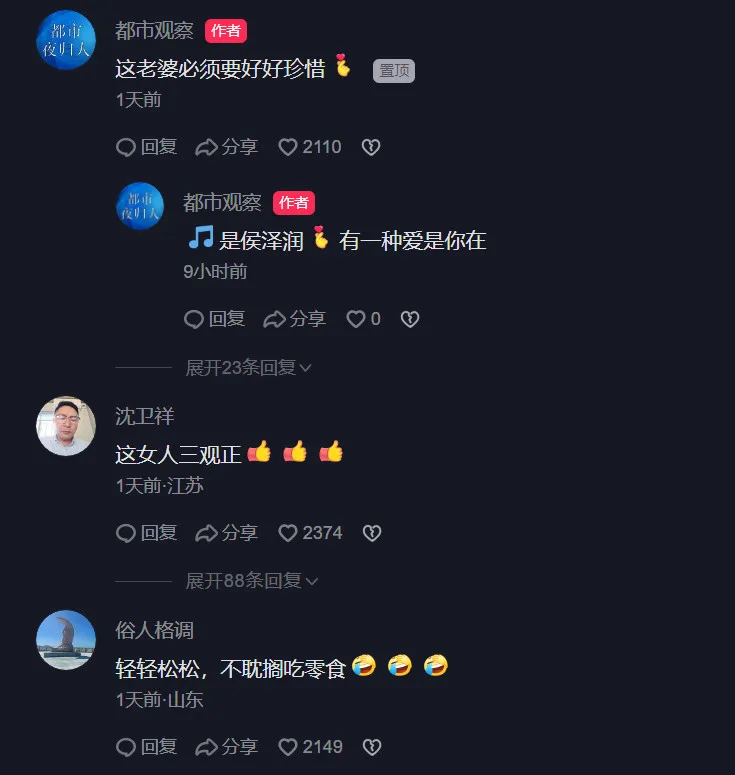
Task: Share 俗人格调's comment
Action: click(226, 747)
